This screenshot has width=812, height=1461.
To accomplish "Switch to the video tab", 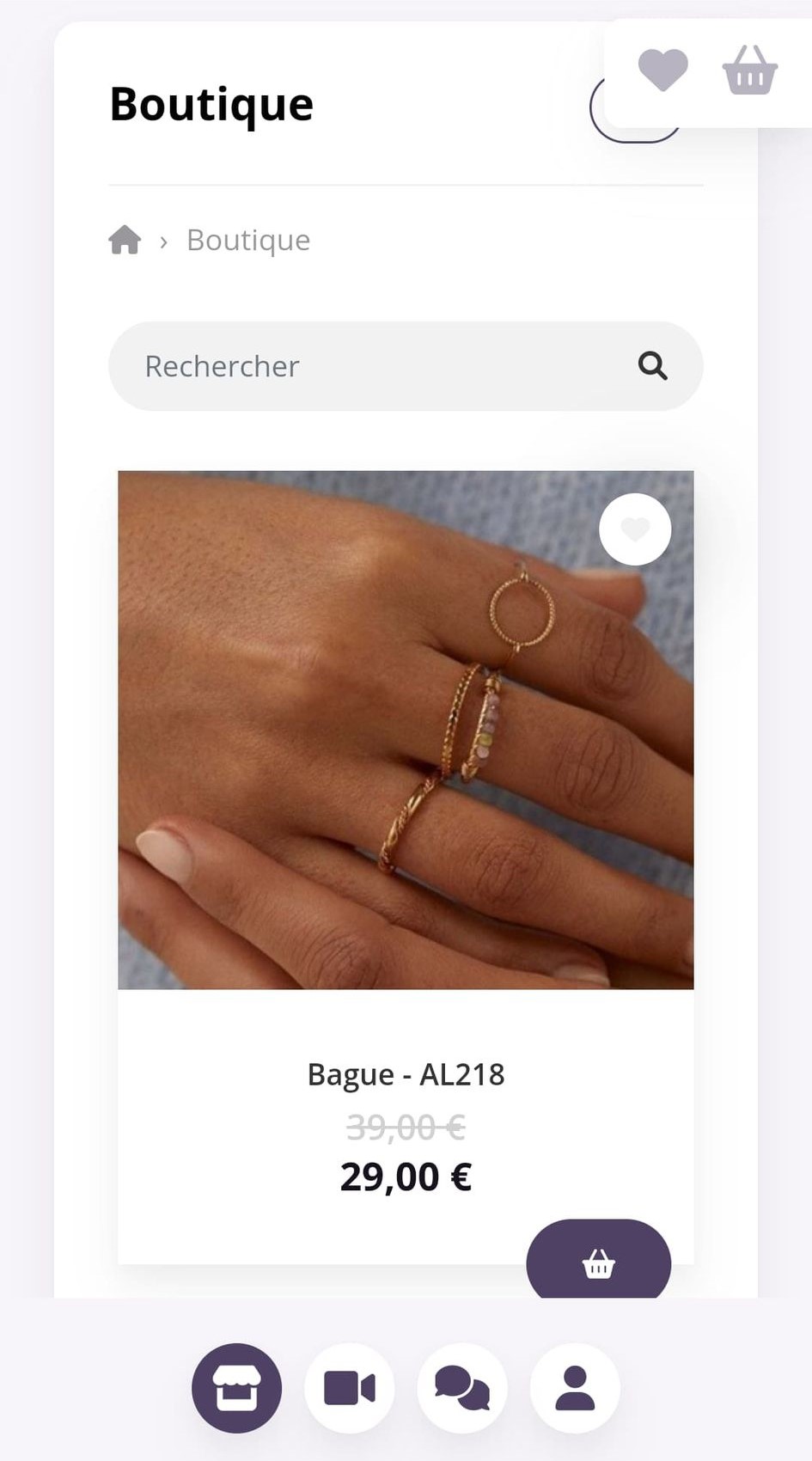I will pos(350,1388).
